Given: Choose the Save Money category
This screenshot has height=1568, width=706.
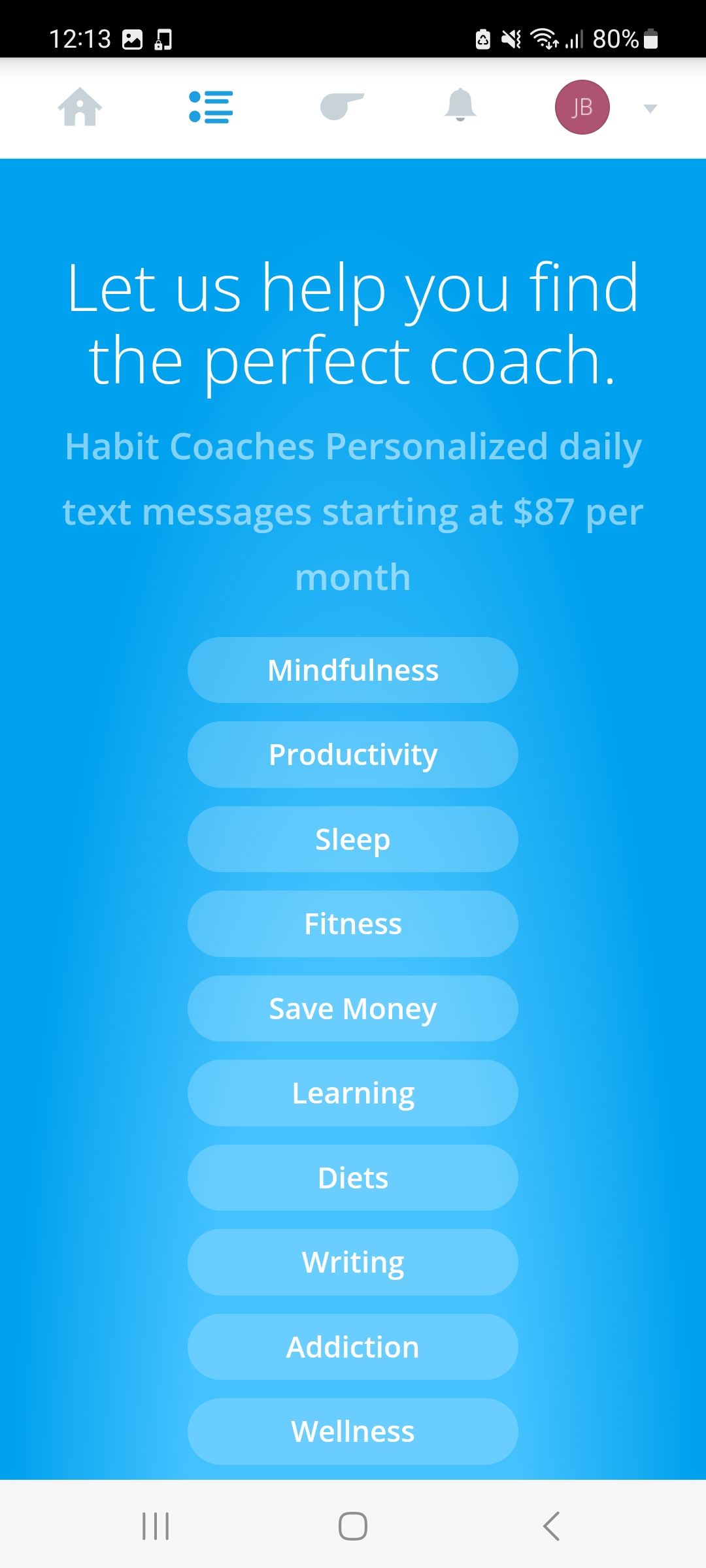Looking at the screenshot, I should [x=353, y=1009].
